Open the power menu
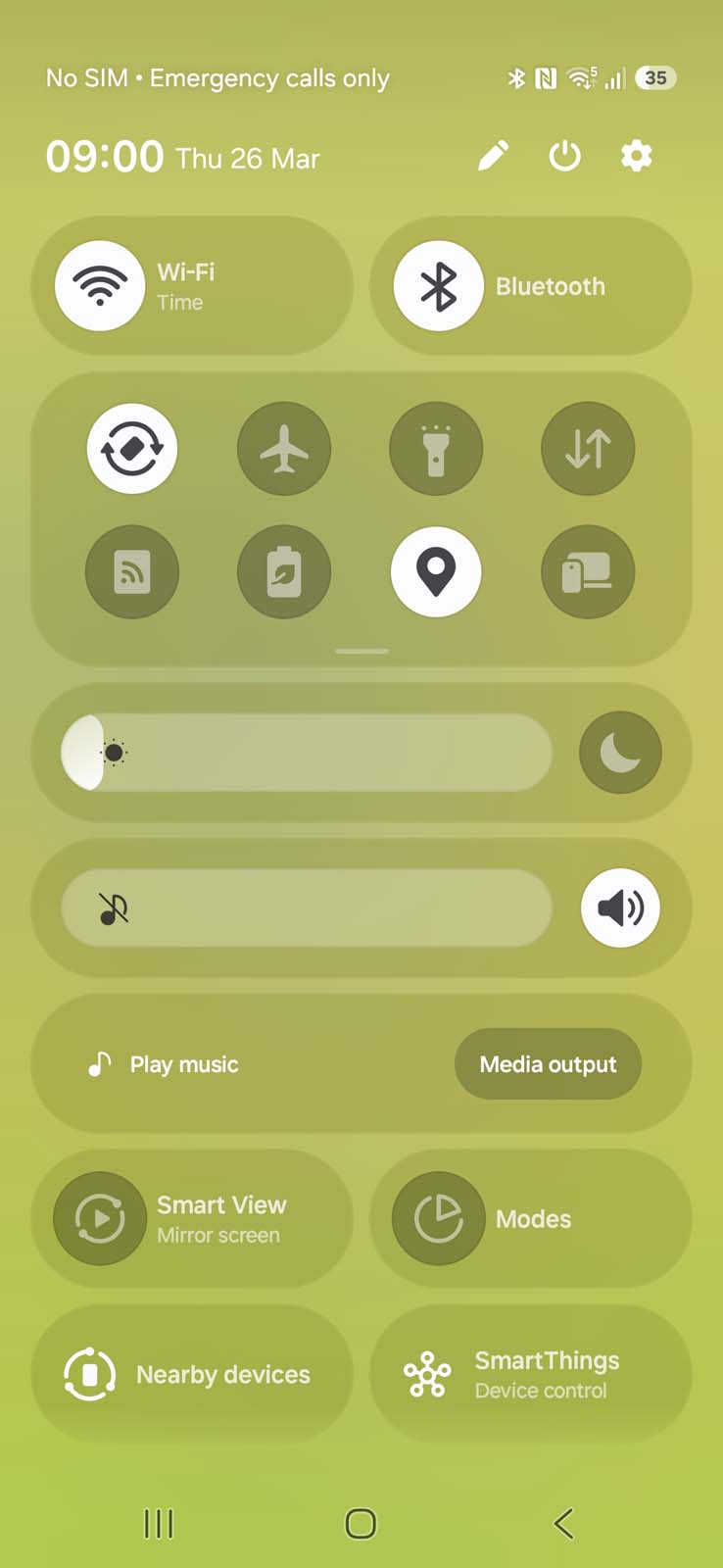This screenshot has width=723, height=1568. point(564,156)
